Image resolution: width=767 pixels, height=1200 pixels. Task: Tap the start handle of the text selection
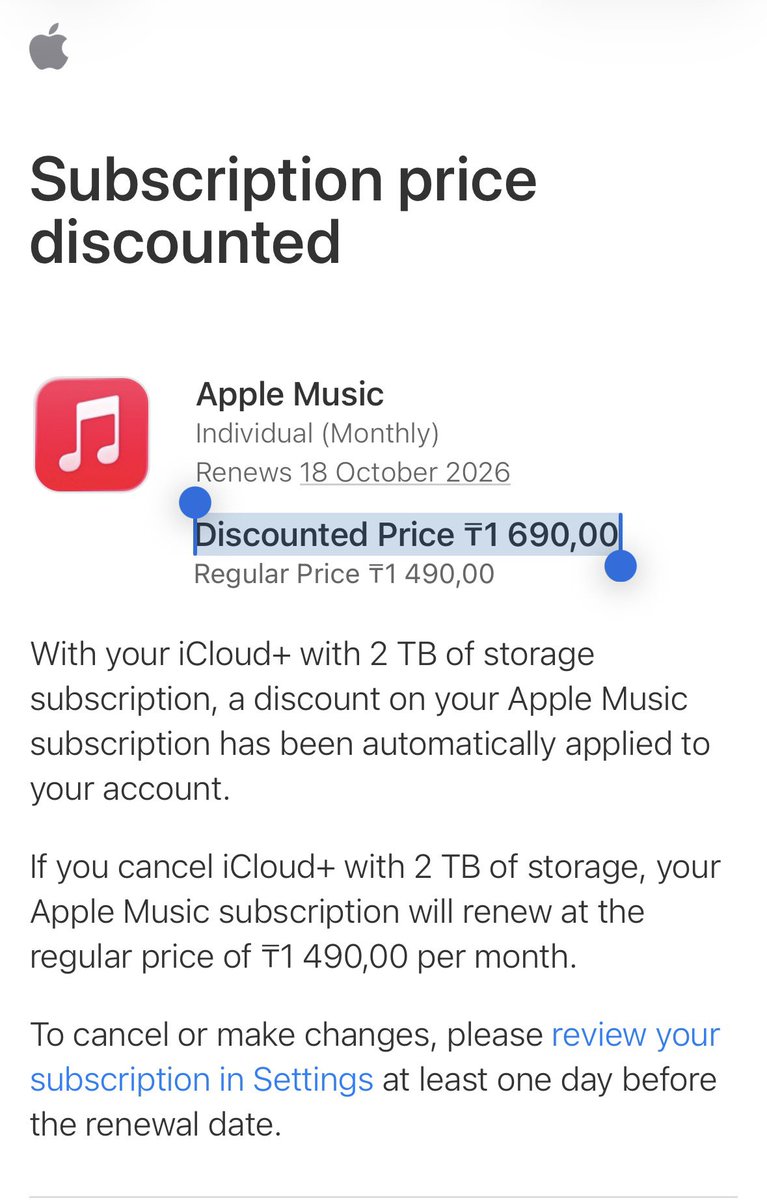click(196, 502)
